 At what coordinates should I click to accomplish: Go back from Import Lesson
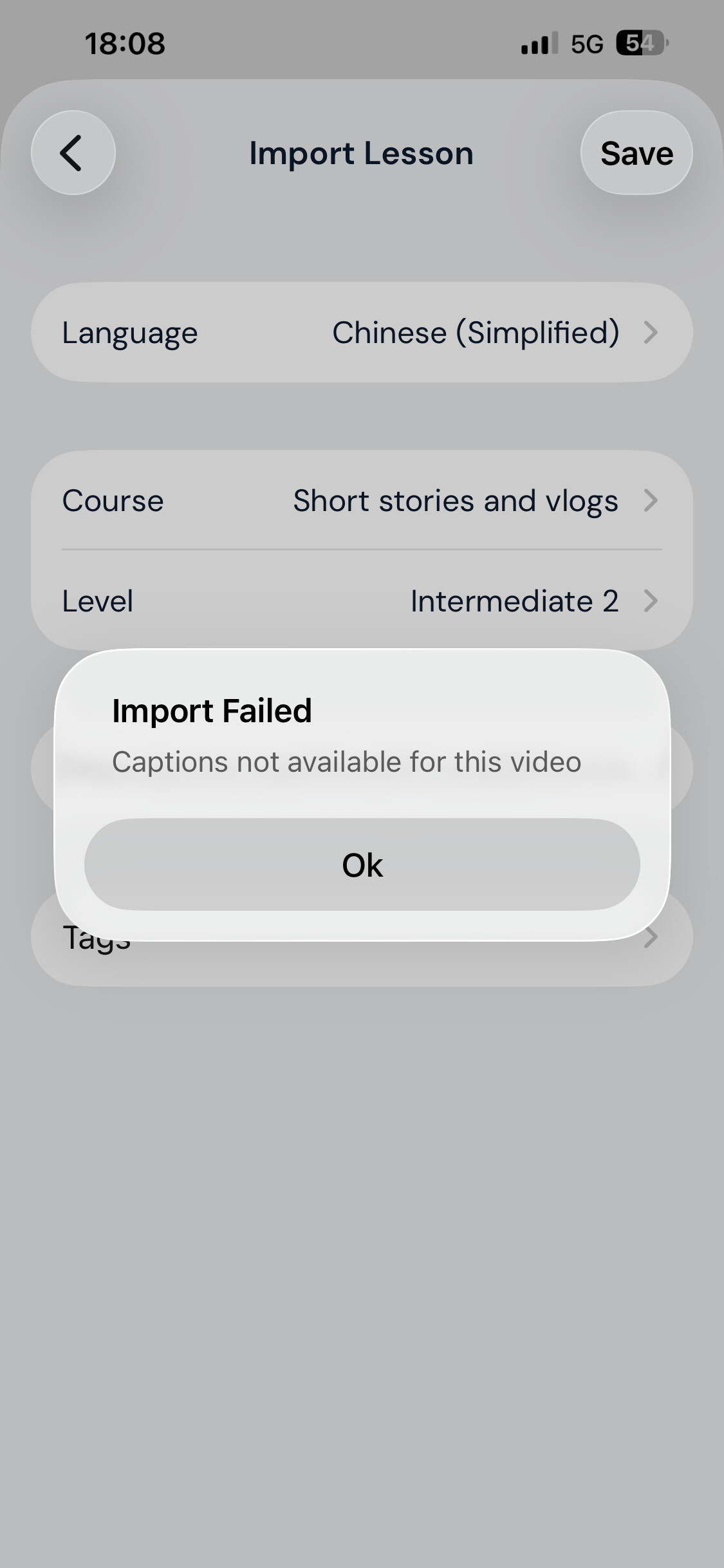pyautogui.click(x=73, y=153)
